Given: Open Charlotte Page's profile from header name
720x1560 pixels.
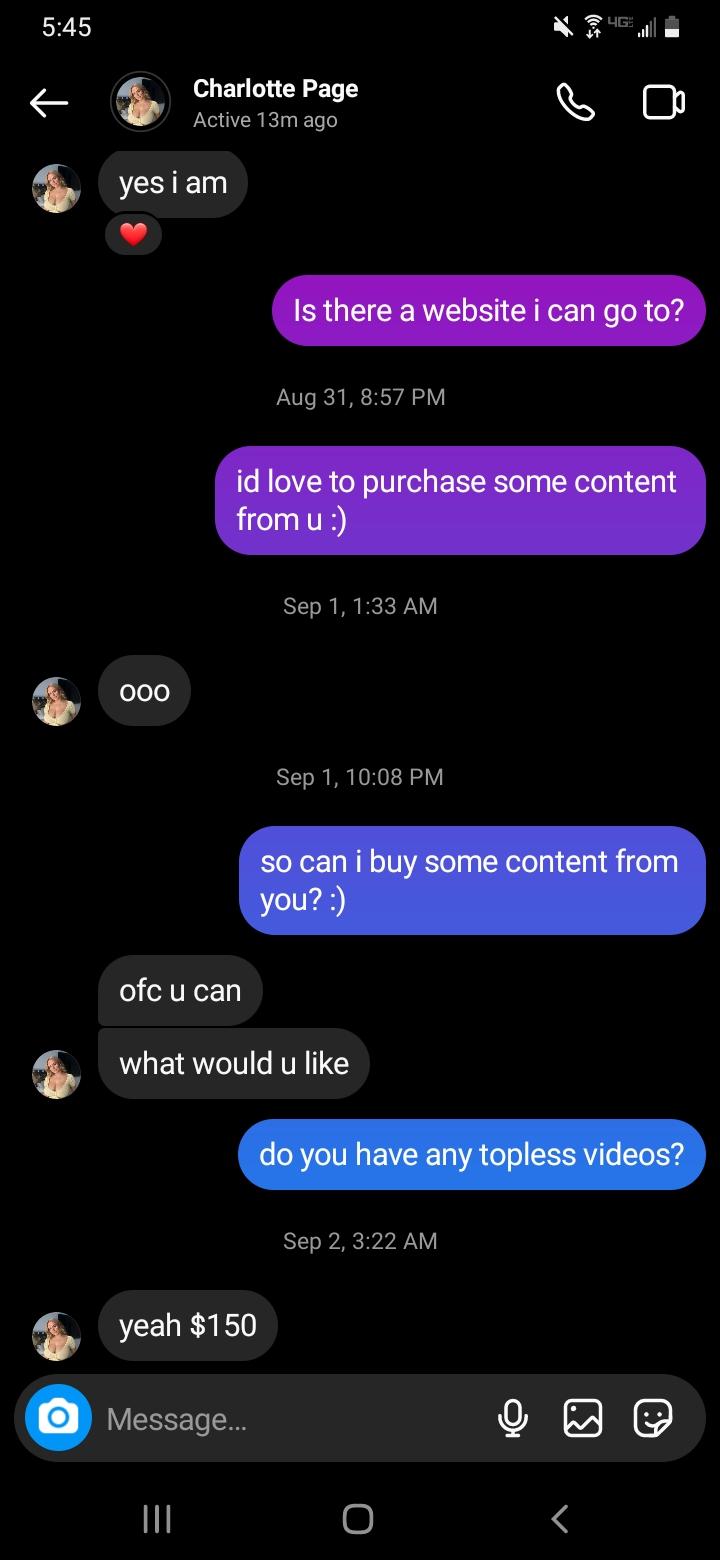Looking at the screenshot, I should coord(275,89).
